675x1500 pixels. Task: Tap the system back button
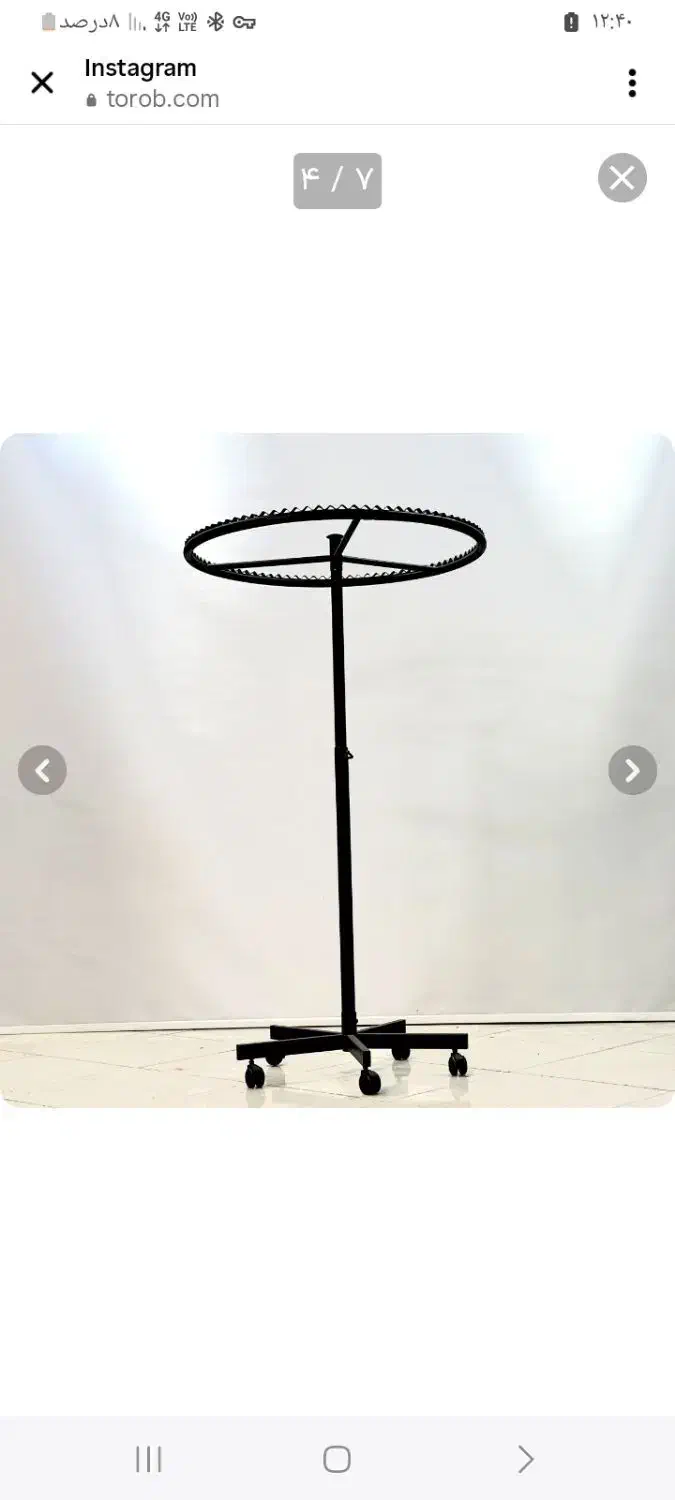[526, 1459]
